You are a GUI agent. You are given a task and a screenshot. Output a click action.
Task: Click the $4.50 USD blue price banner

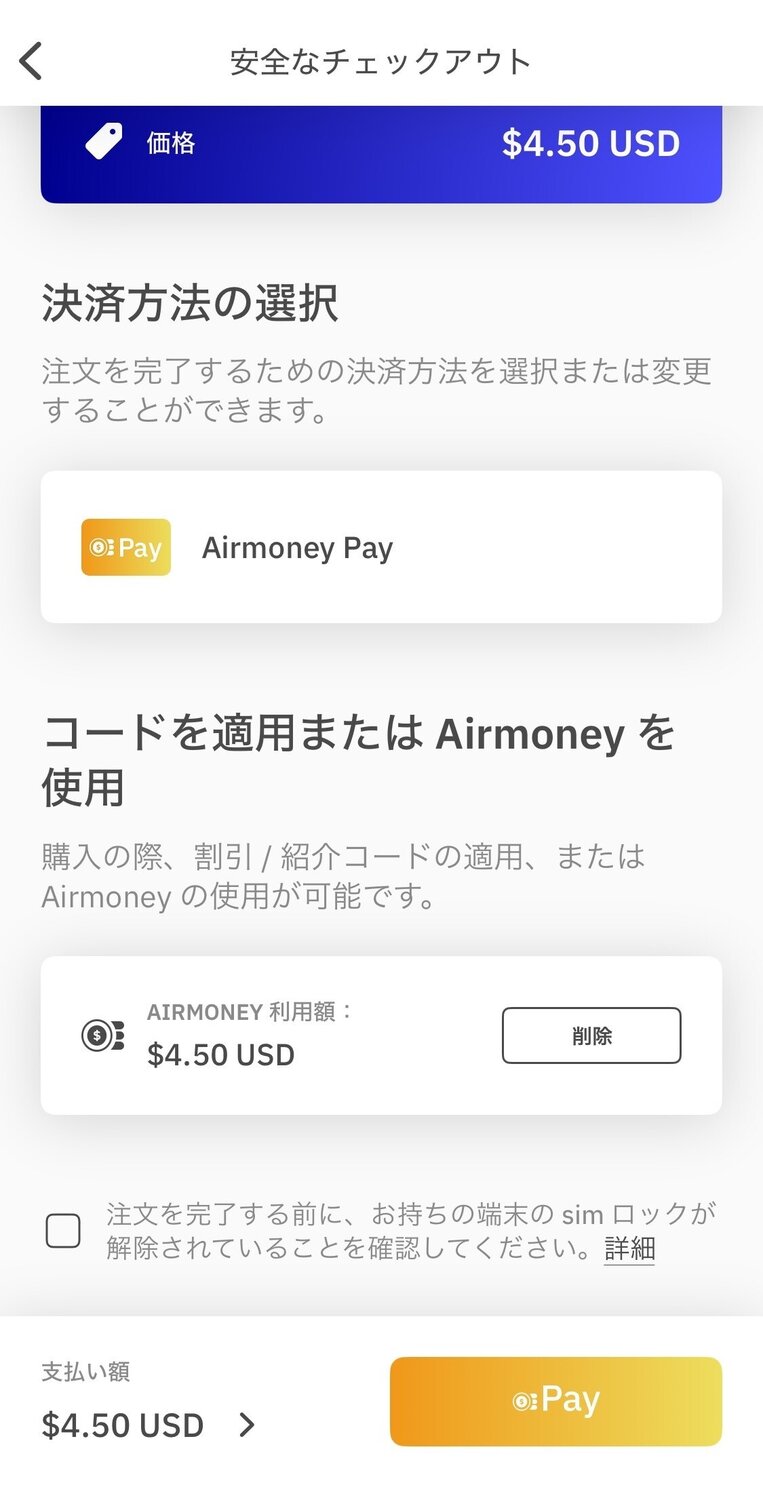(x=380, y=143)
